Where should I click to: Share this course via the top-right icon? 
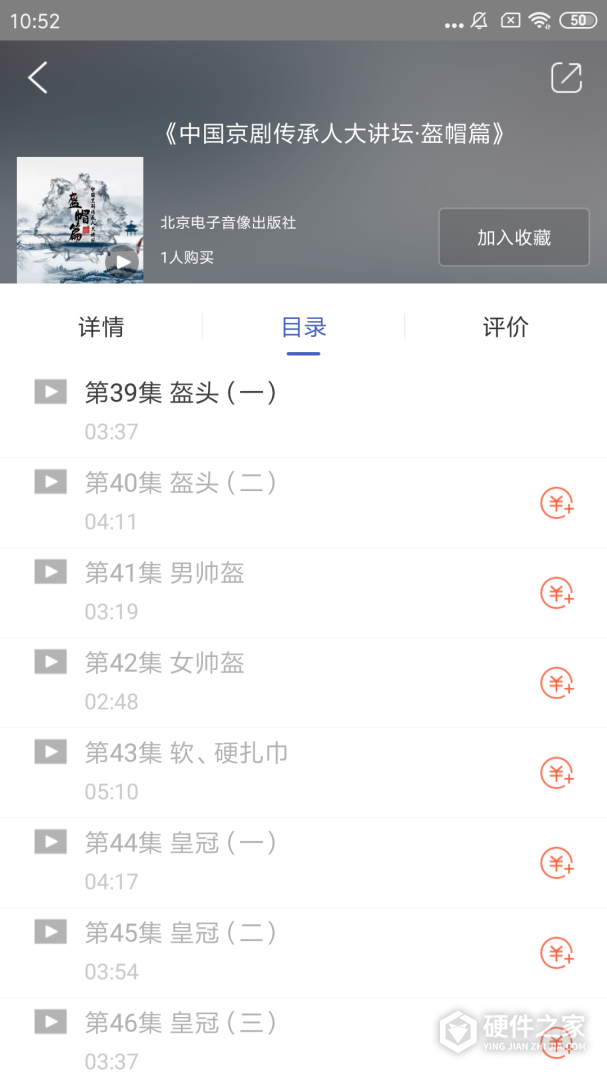[x=566, y=78]
